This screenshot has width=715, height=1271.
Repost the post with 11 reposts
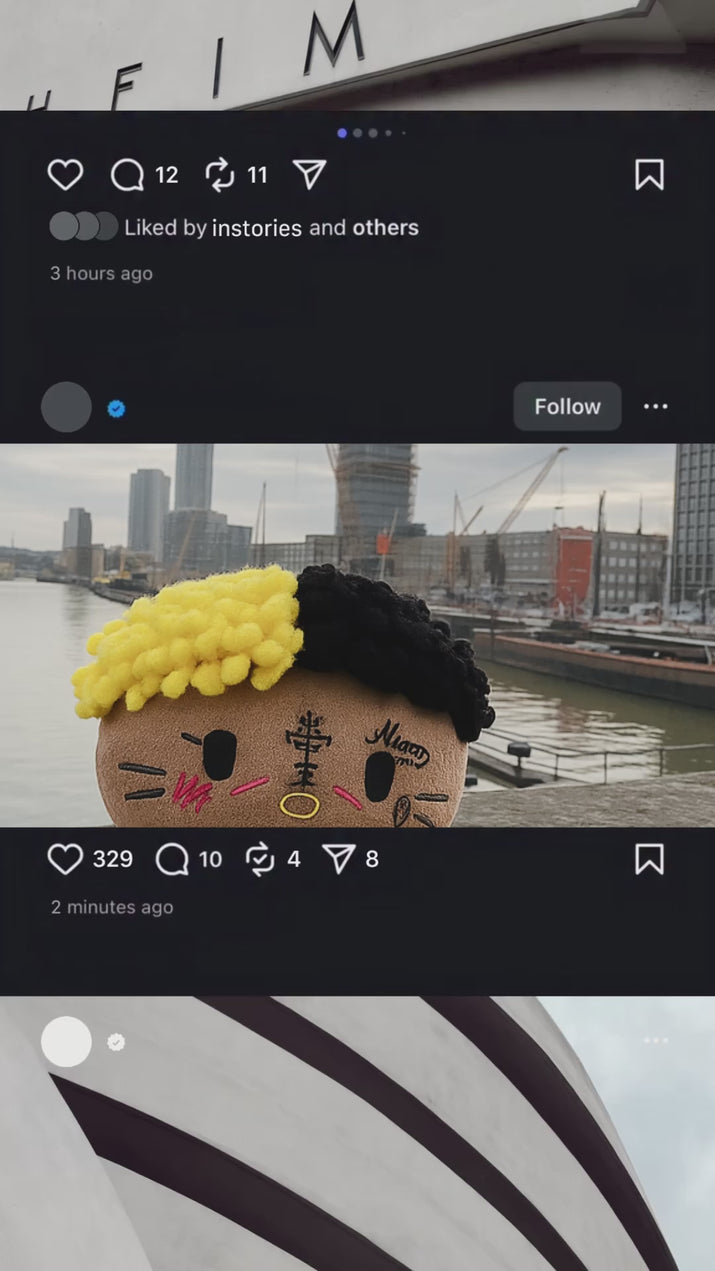point(219,175)
